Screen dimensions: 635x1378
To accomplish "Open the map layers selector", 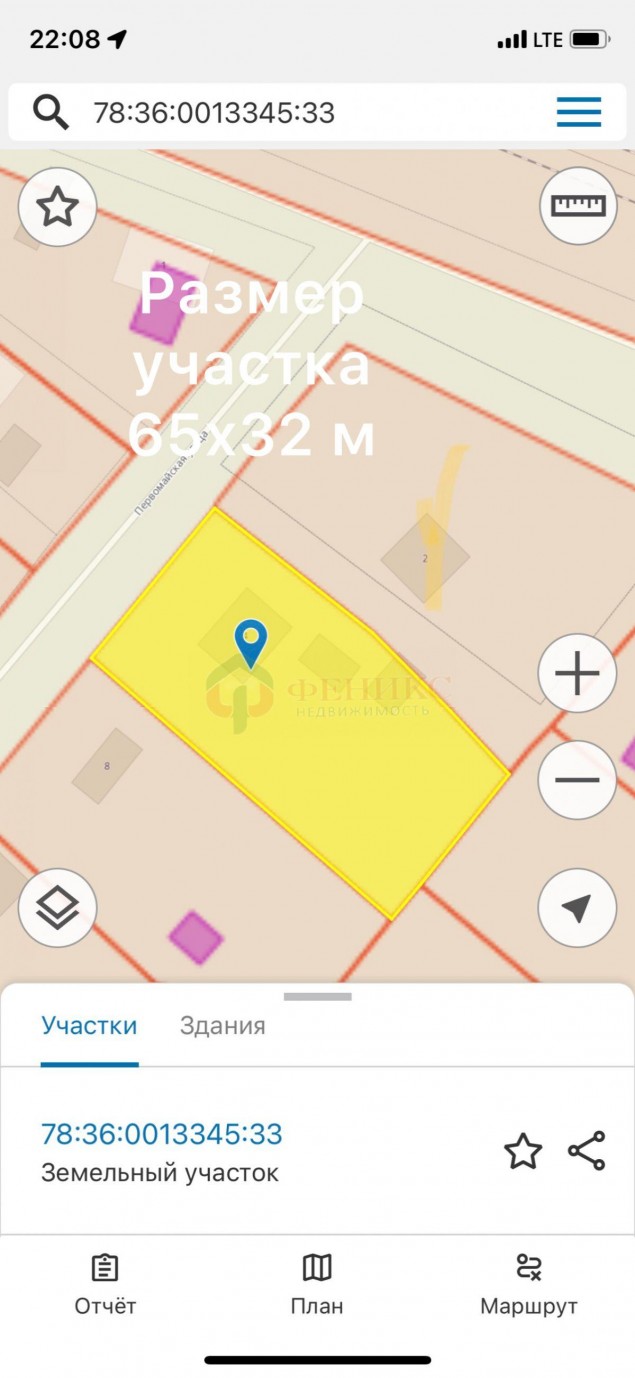I will [x=57, y=908].
